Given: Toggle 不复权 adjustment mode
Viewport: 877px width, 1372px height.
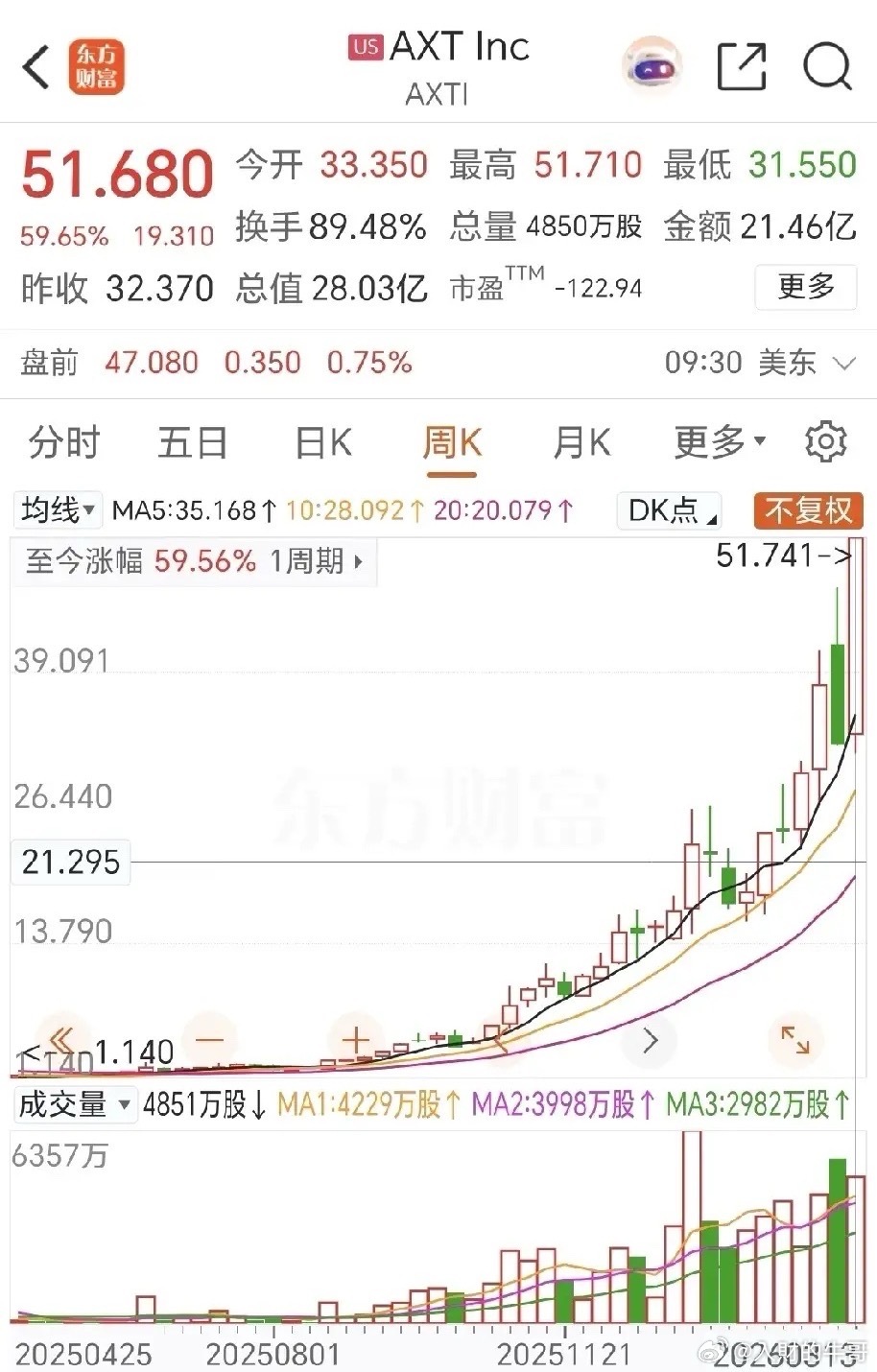Looking at the screenshot, I should pyautogui.click(x=808, y=510).
